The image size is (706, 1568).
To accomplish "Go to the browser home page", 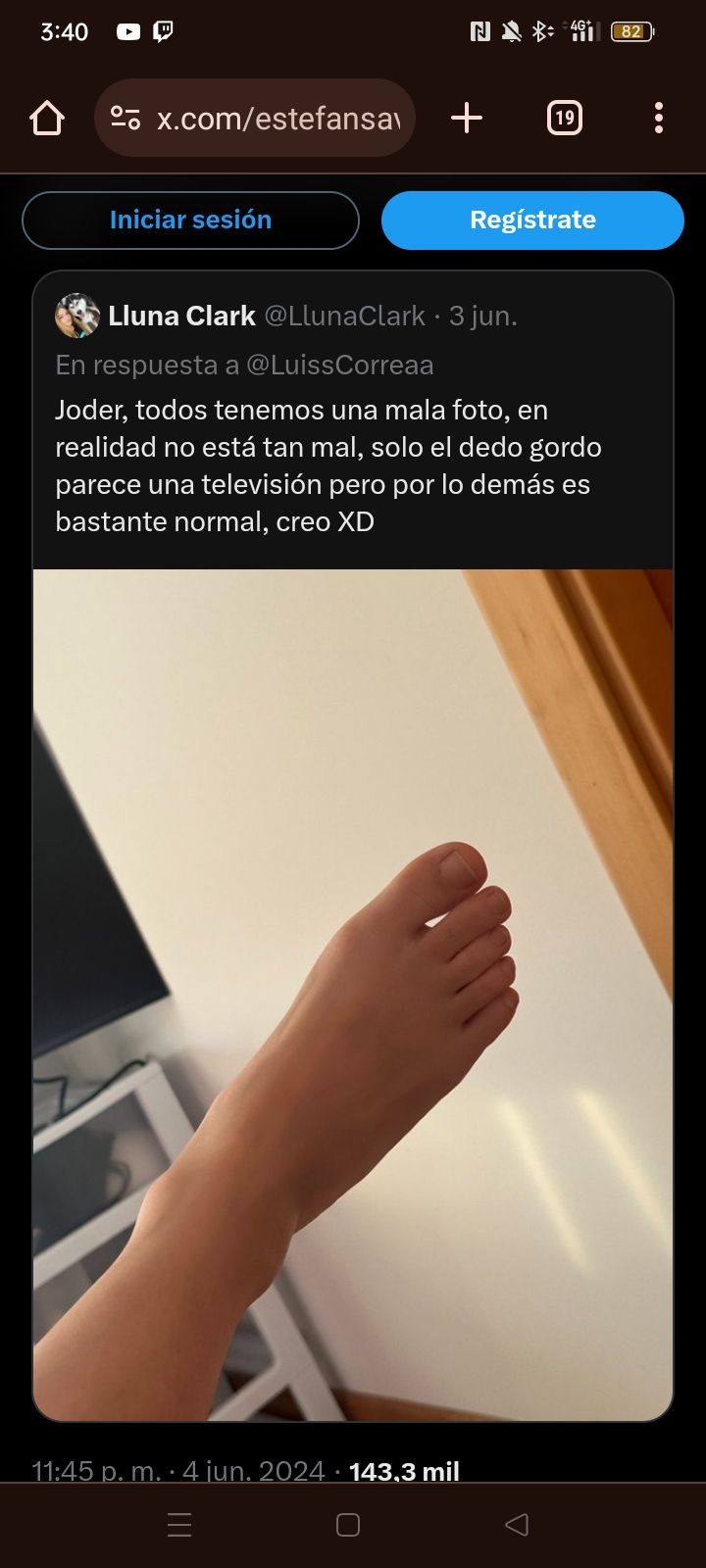I will pyautogui.click(x=47, y=119).
